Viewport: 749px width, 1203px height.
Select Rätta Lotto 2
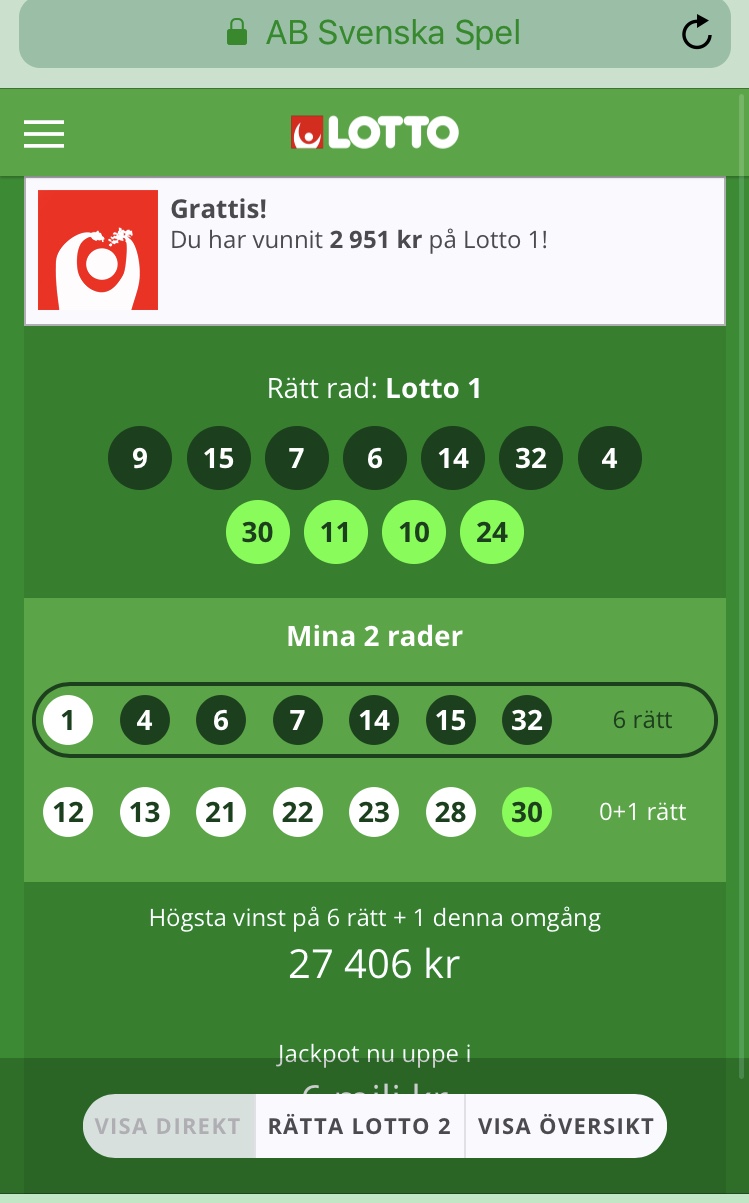[360, 1126]
